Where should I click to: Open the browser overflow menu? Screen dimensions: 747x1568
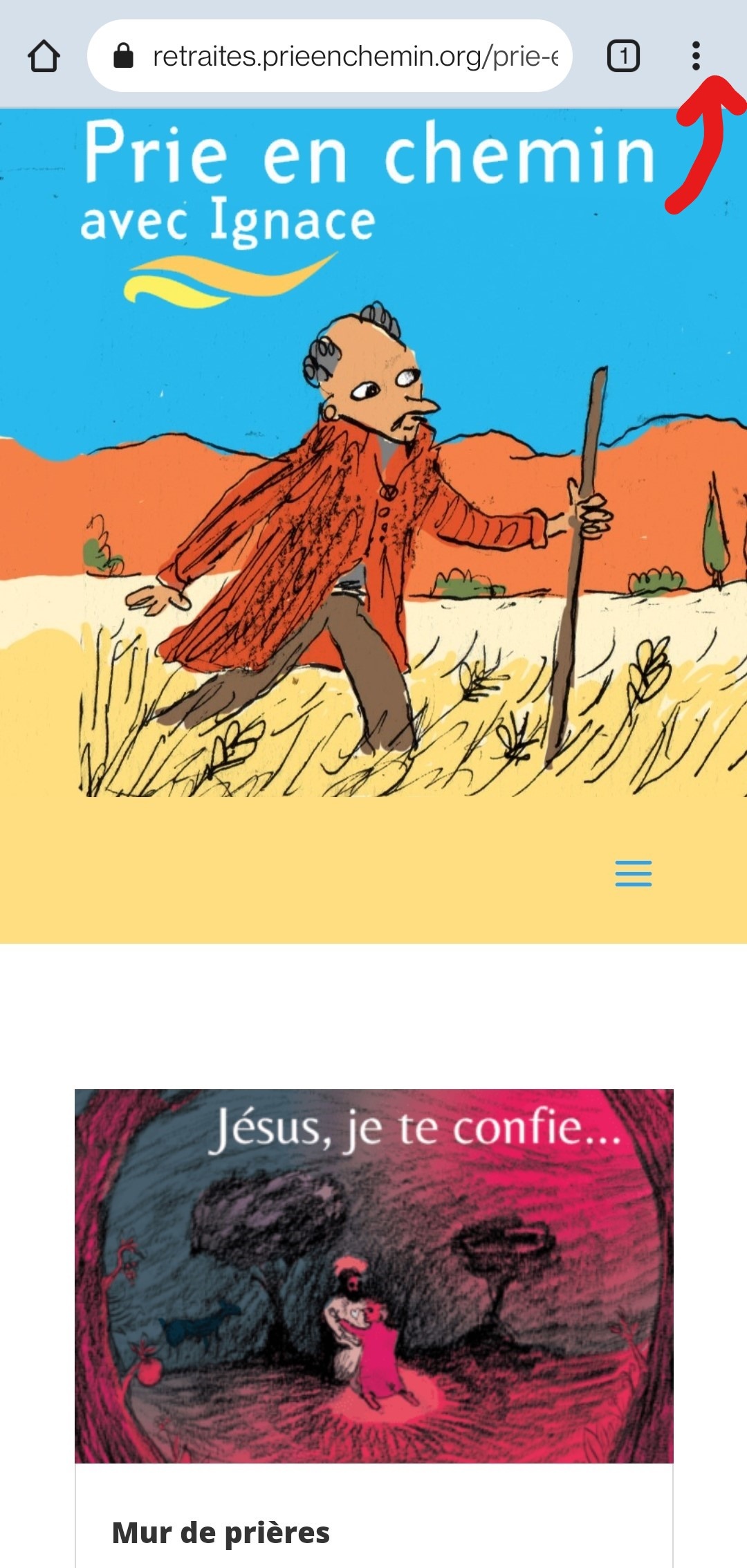[696, 55]
